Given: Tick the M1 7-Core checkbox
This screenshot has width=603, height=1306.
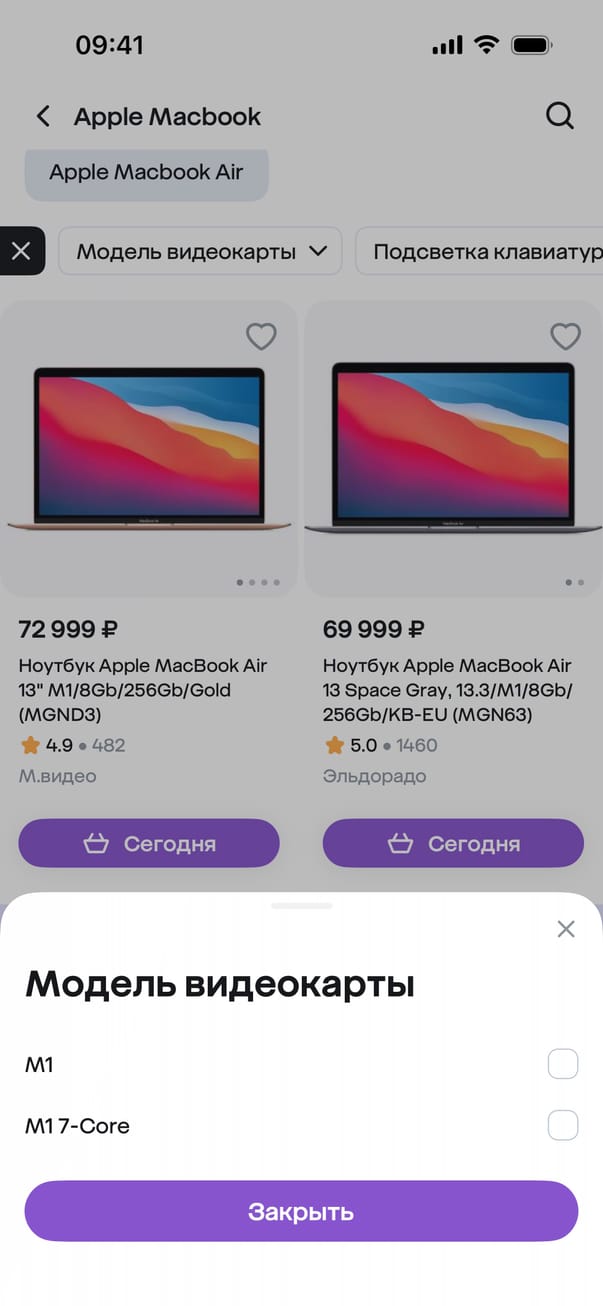Looking at the screenshot, I should point(563,1125).
